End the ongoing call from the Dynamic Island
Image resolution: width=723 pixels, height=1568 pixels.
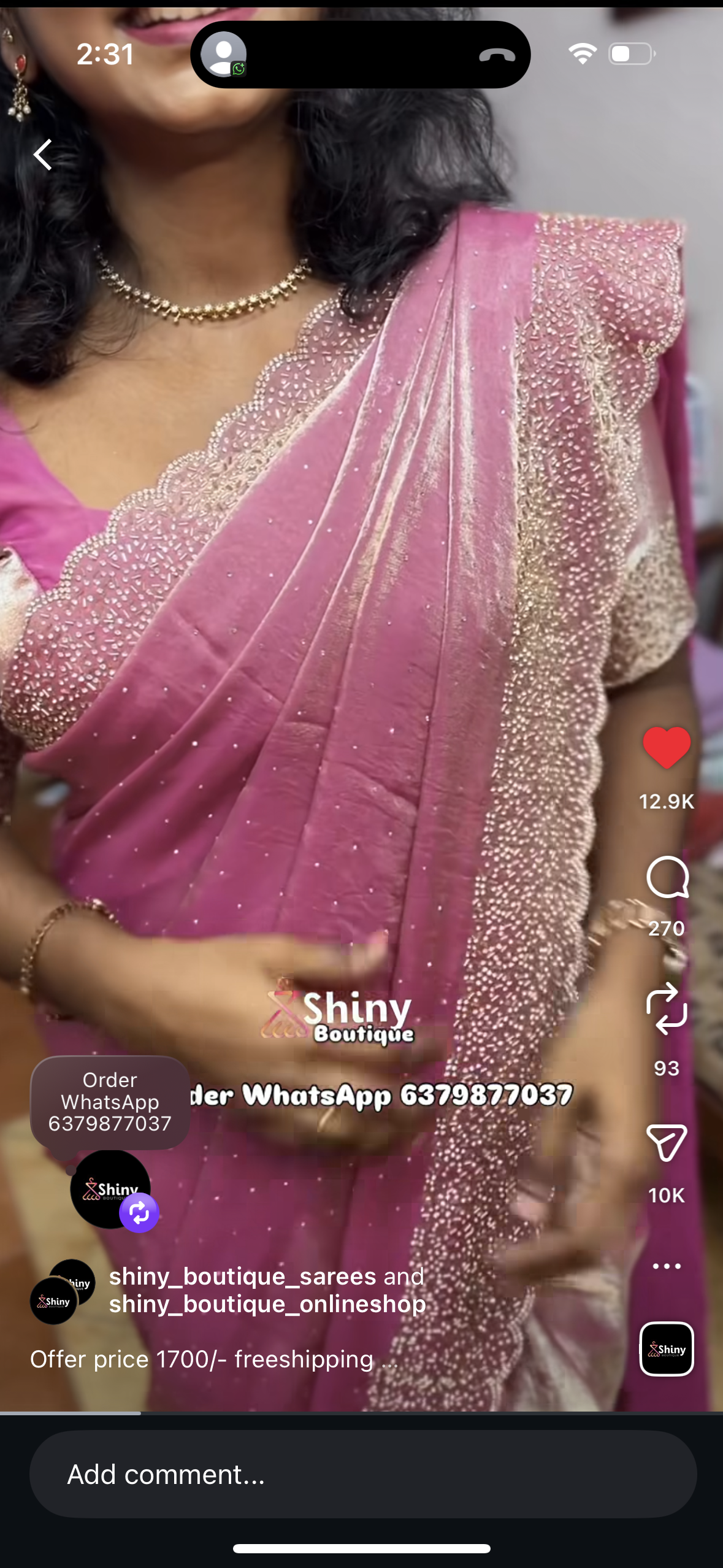[x=497, y=55]
